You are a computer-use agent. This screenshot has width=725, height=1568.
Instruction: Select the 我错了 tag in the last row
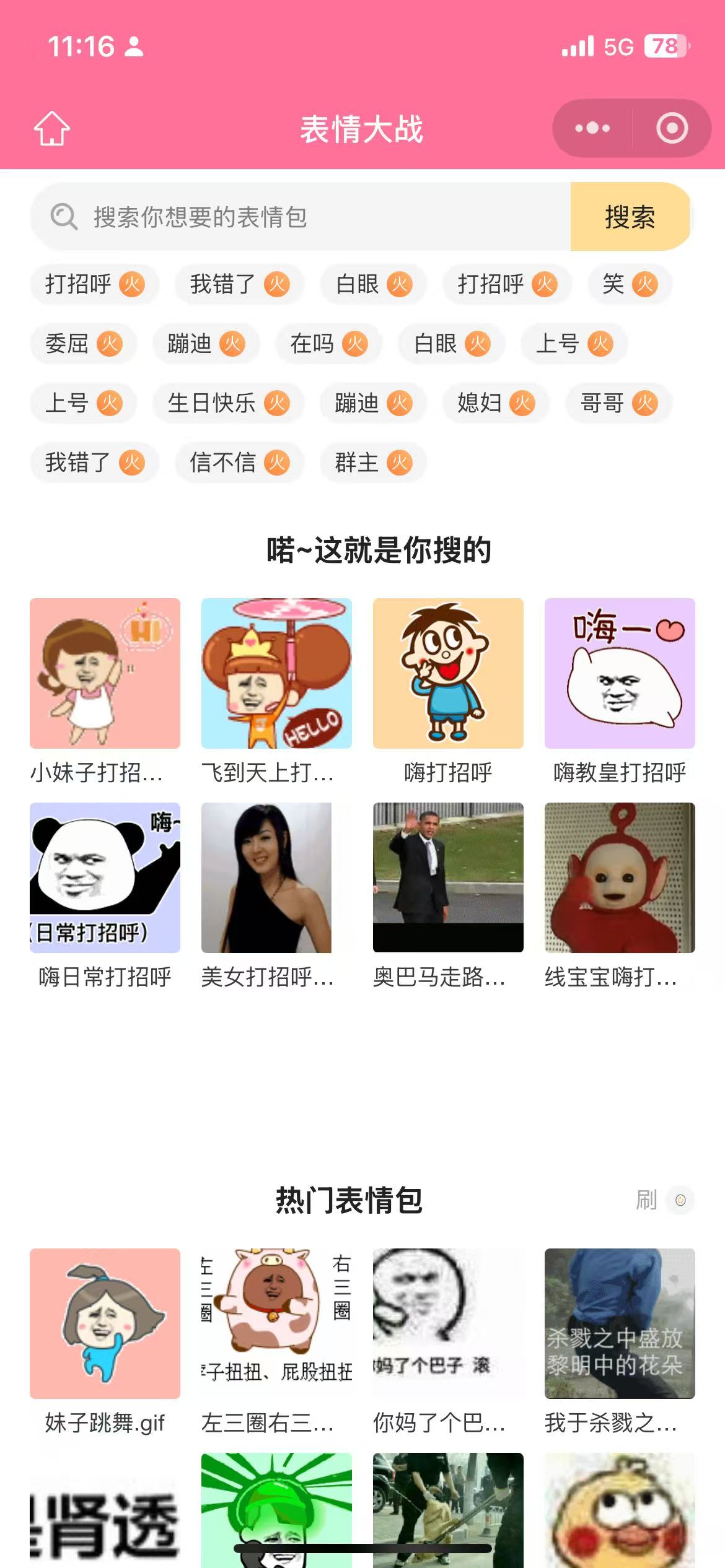coord(95,463)
